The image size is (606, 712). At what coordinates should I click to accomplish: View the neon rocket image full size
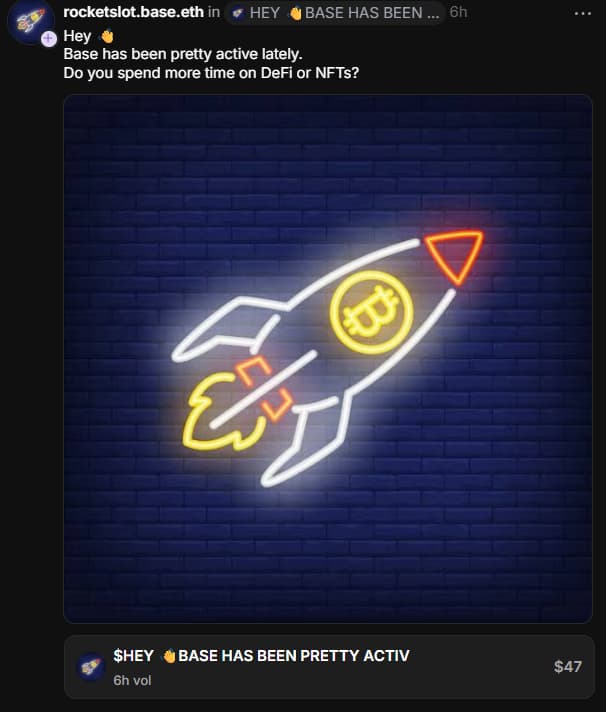328,358
